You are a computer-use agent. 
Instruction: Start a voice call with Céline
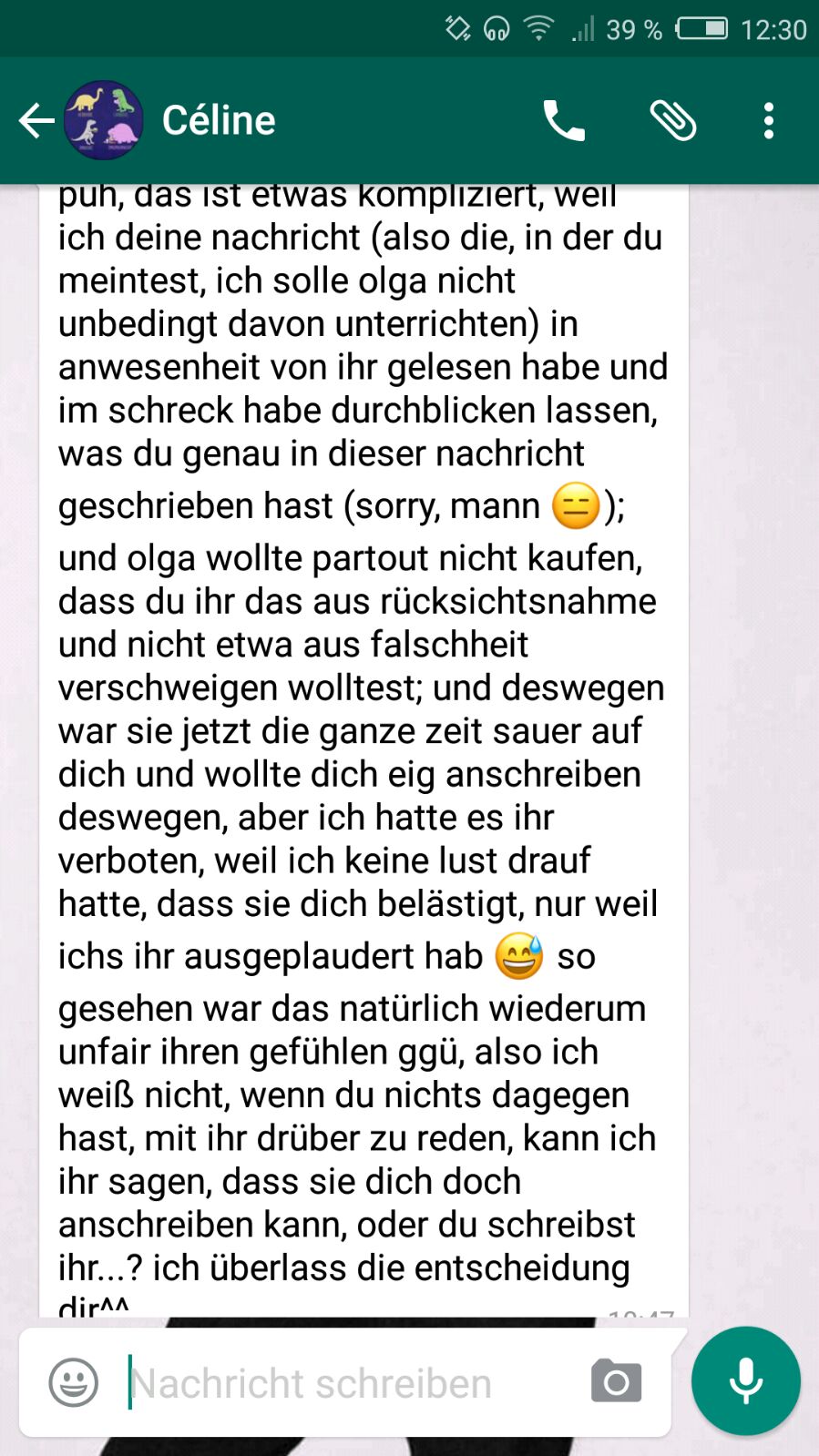tap(564, 120)
